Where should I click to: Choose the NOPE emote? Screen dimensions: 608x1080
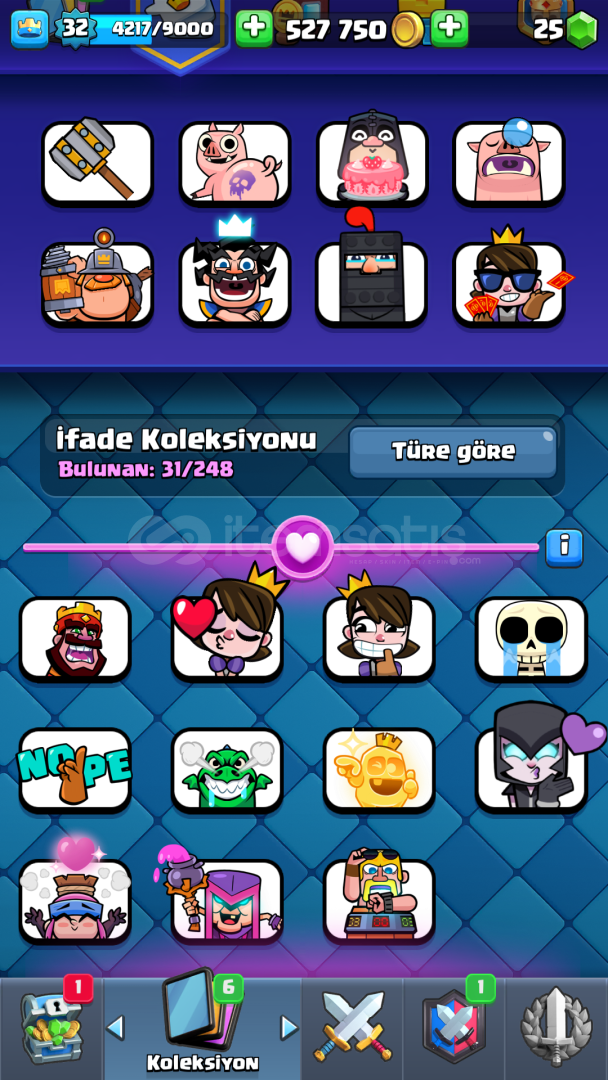tap(75, 769)
